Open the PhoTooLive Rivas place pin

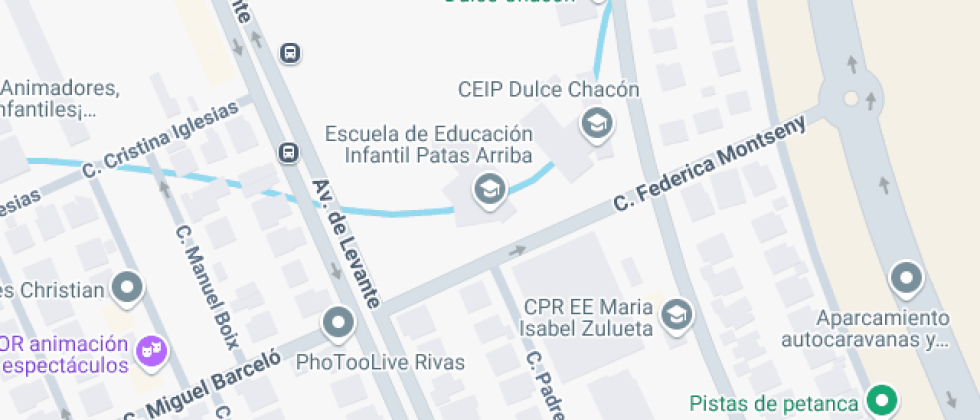pos(338,323)
